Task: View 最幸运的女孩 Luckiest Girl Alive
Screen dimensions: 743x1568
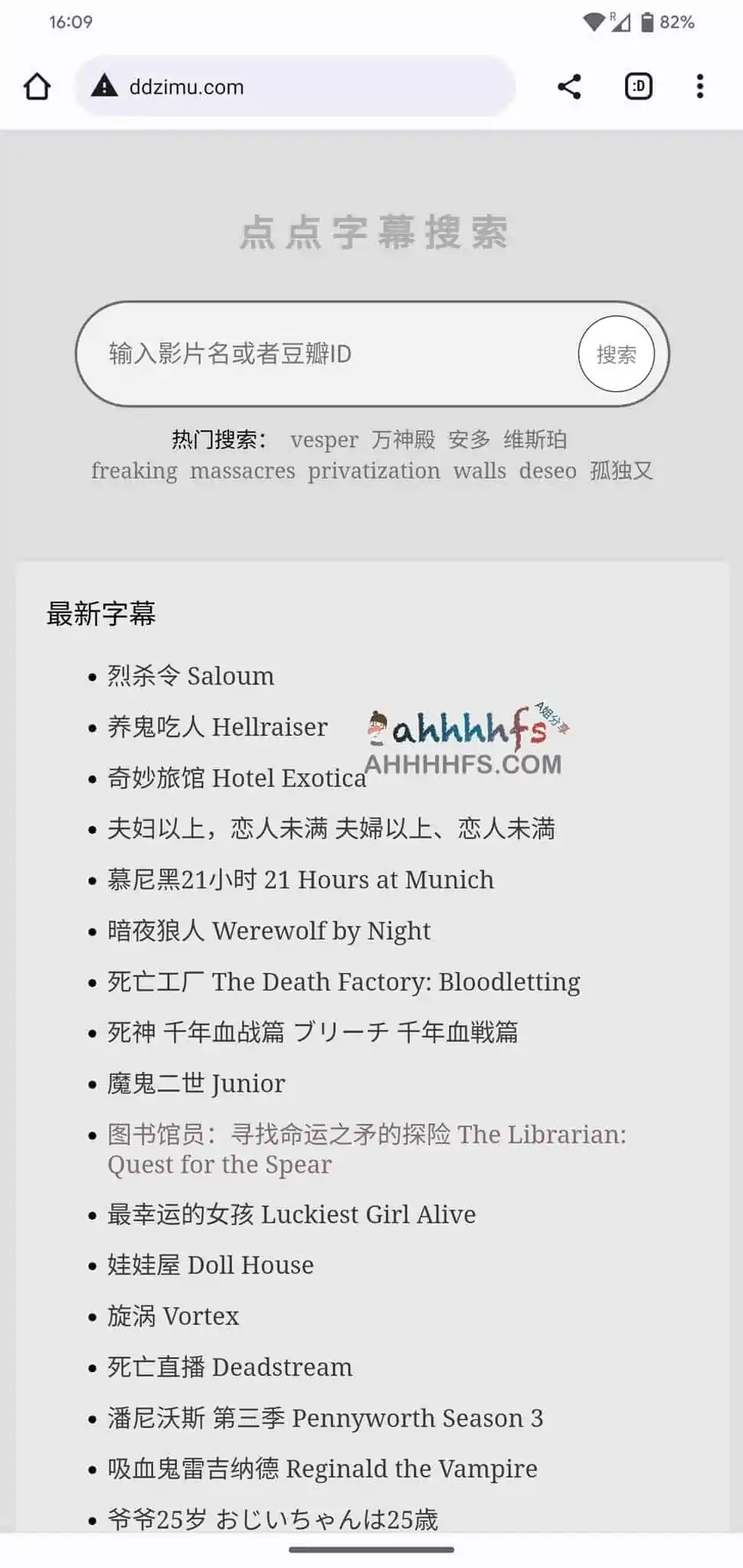Action: click(x=291, y=1214)
